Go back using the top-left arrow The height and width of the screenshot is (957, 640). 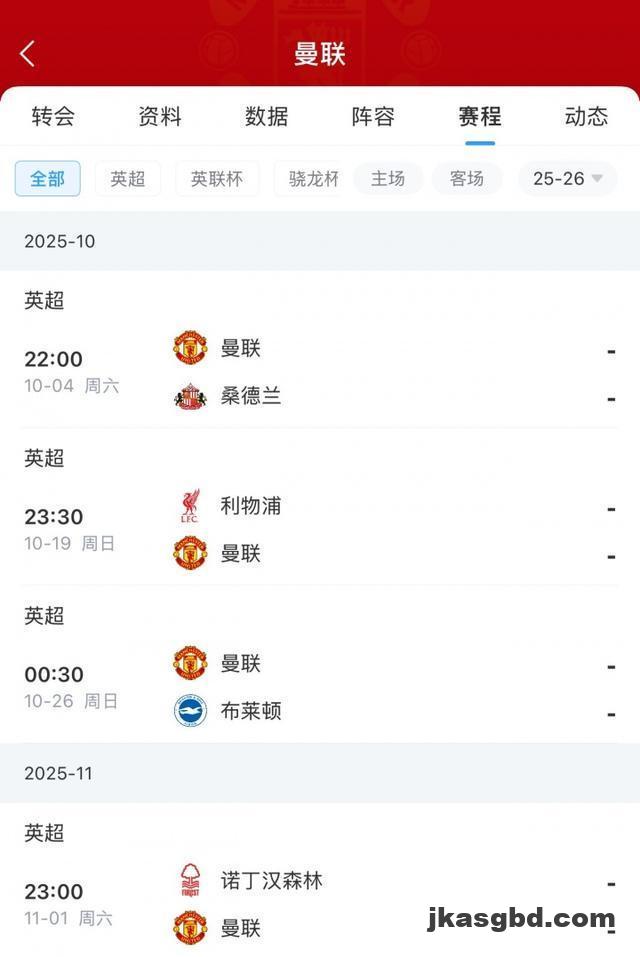(x=27, y=54)
